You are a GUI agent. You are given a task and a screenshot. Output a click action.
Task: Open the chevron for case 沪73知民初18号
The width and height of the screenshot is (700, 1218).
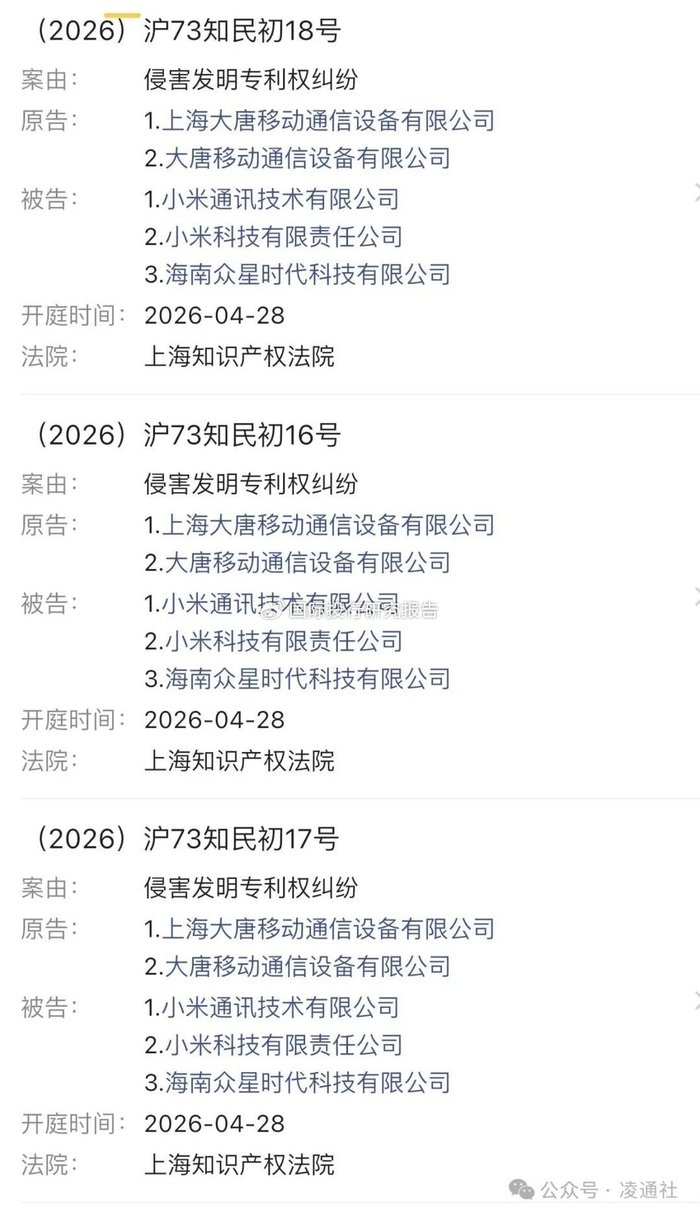[695, 194]
